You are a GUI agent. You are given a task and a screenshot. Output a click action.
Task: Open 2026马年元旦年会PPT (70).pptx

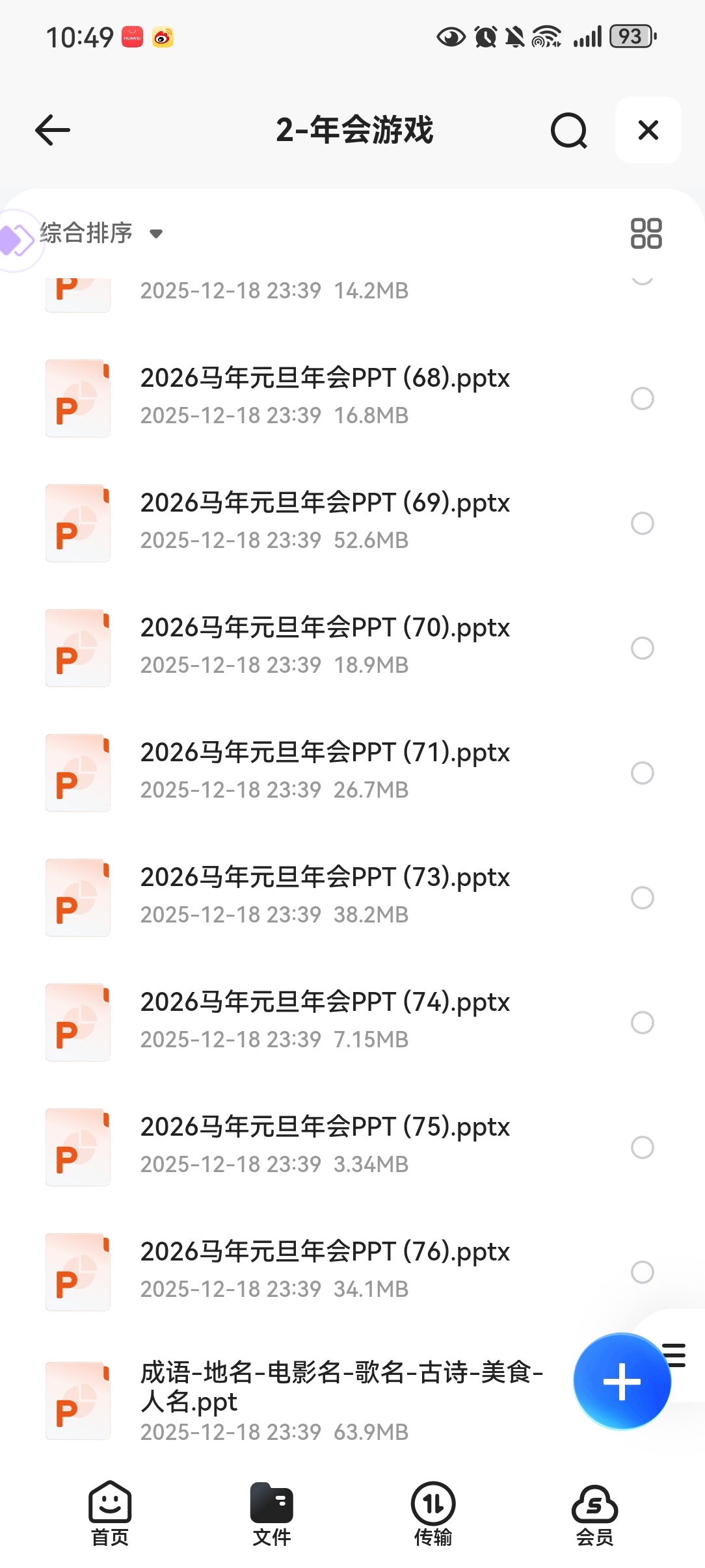tap(325, 628)
